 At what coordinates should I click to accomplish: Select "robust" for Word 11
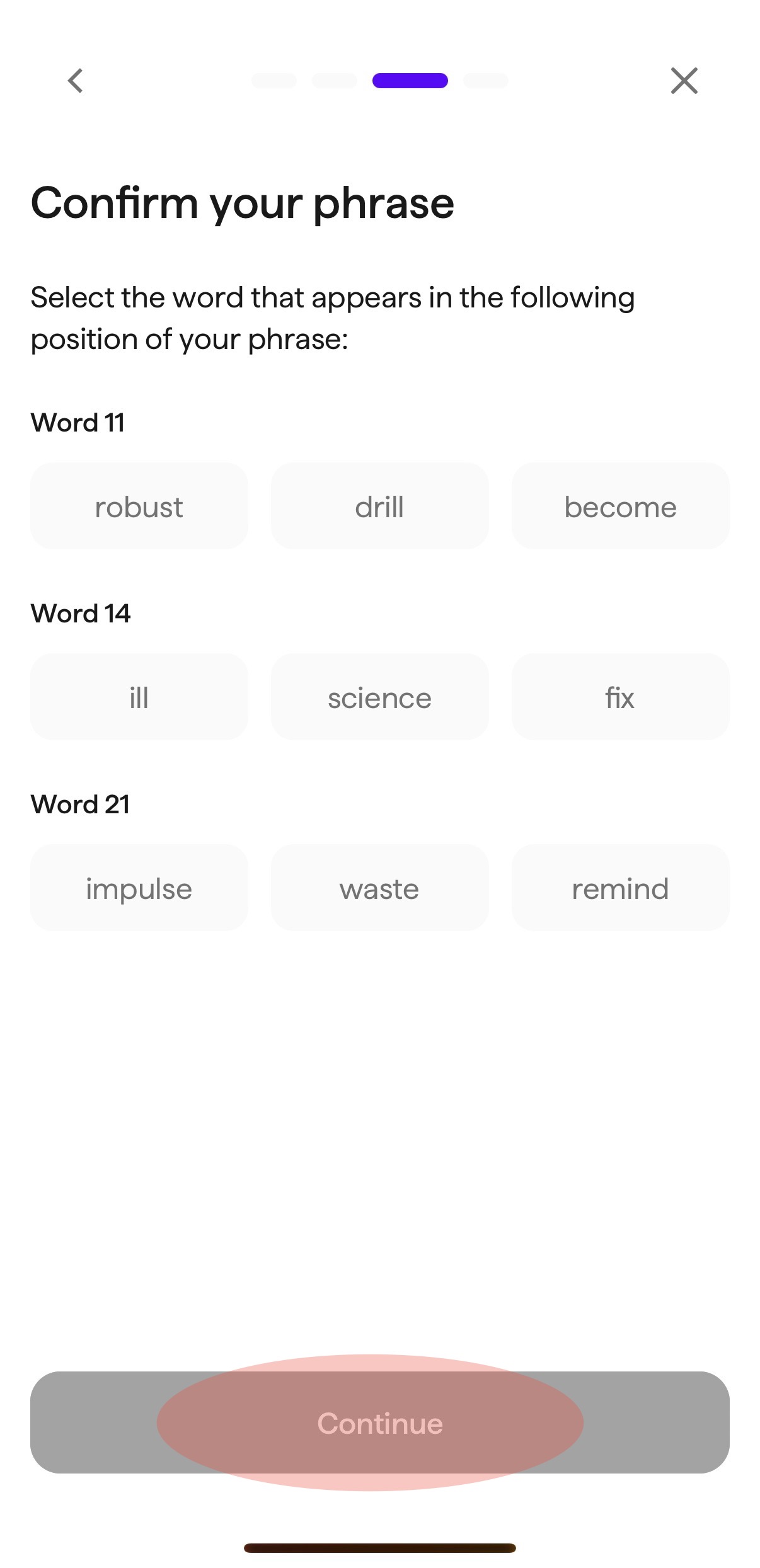pos(139,506)
